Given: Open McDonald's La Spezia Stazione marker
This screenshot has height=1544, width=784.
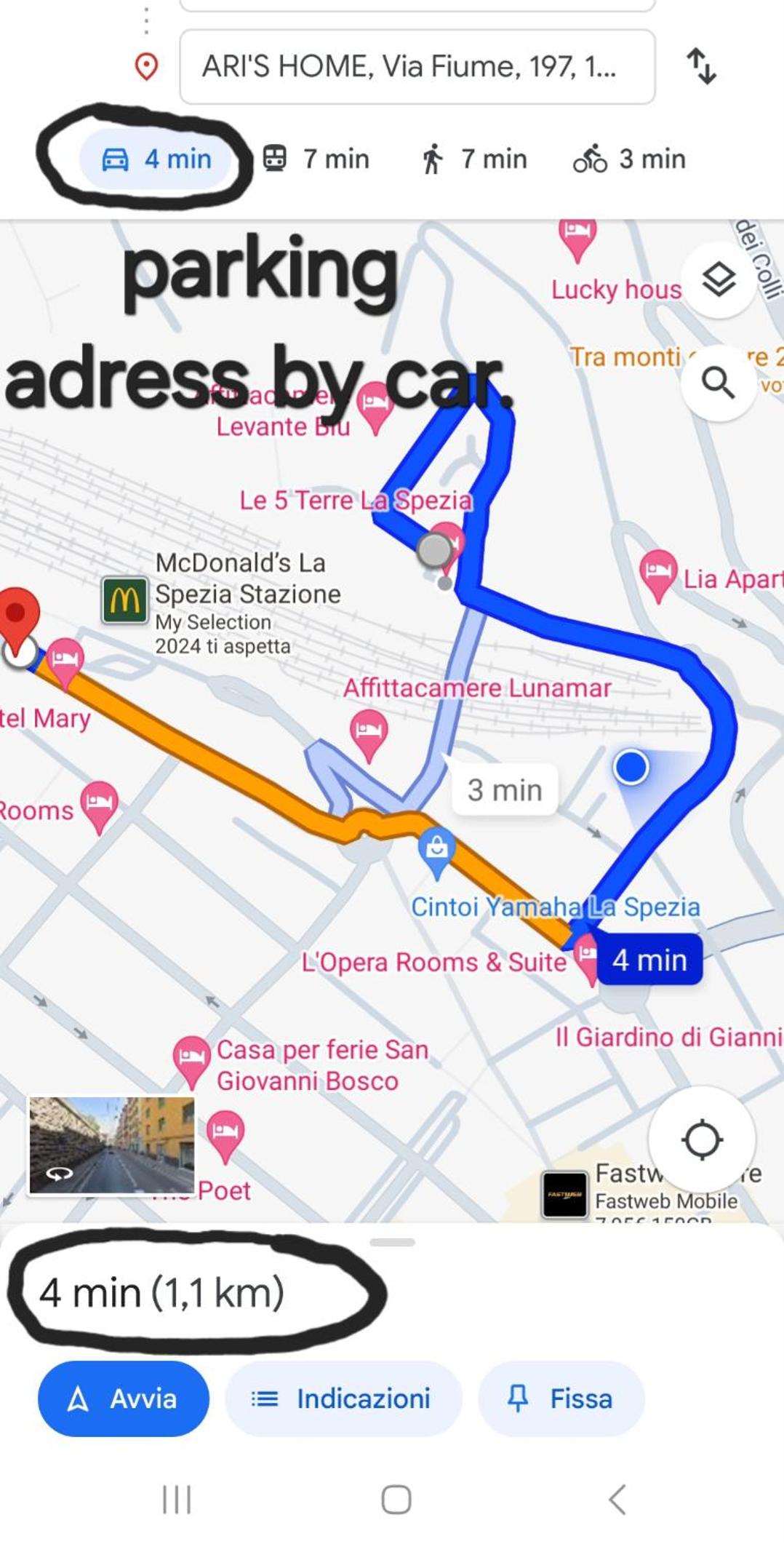Looking at the screenshot, I should [x=124, y=600].
